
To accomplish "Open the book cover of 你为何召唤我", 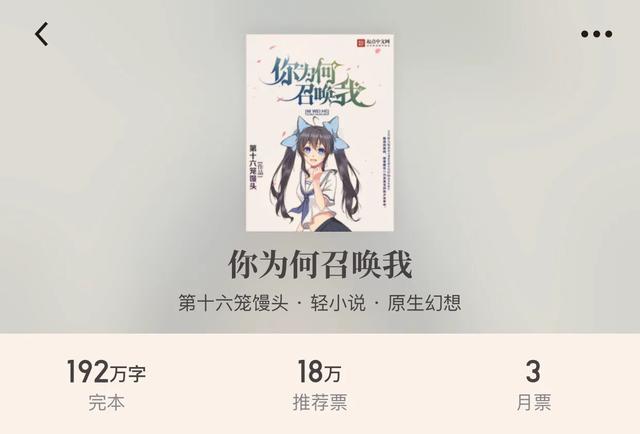I will point(320,133).
